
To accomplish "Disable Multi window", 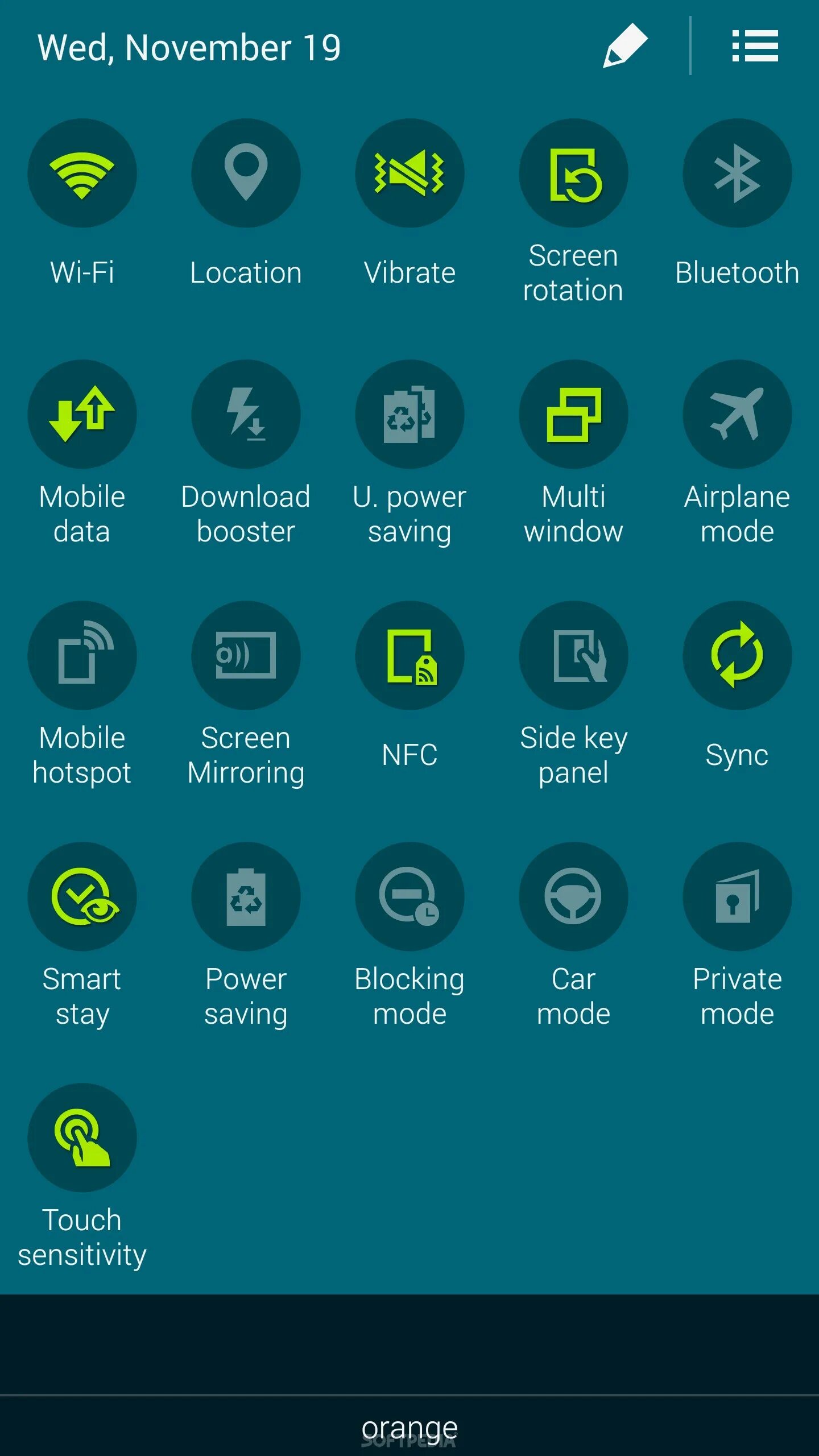I will [573, 414].
